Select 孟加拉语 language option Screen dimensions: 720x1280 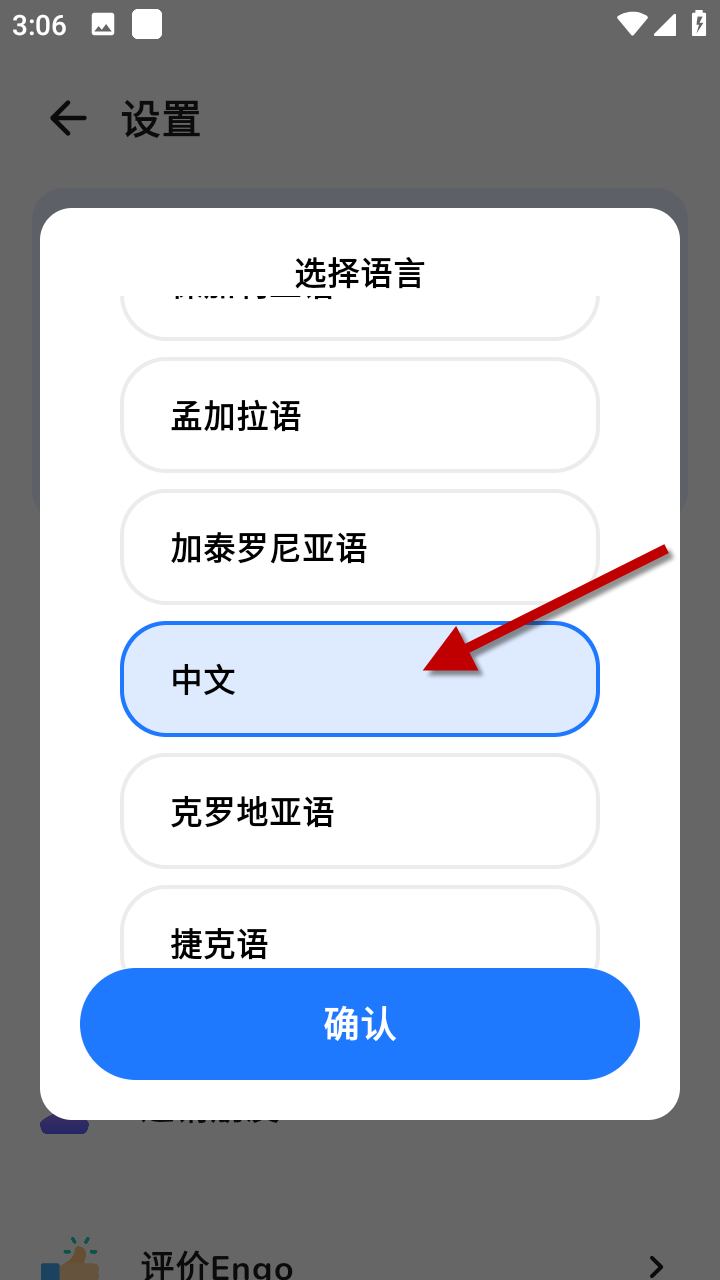[x=360, y=415]
